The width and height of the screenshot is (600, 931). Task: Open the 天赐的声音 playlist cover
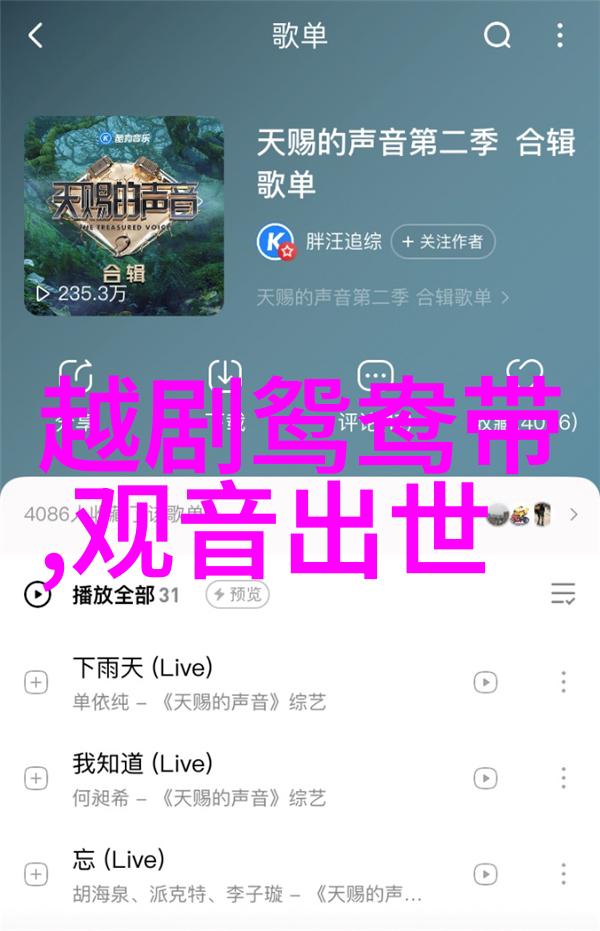tap(124, 216)
